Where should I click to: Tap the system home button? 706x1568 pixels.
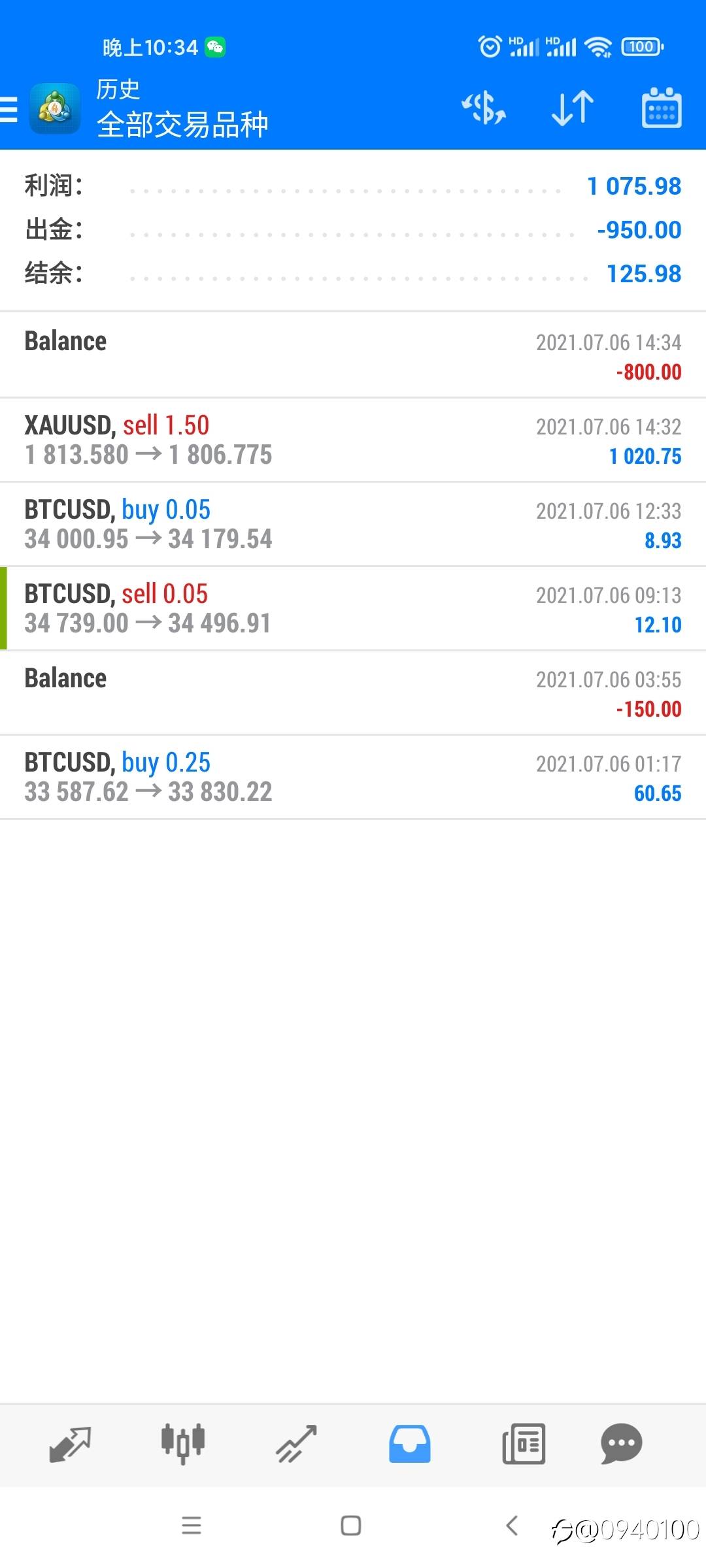coord(351,1526)
